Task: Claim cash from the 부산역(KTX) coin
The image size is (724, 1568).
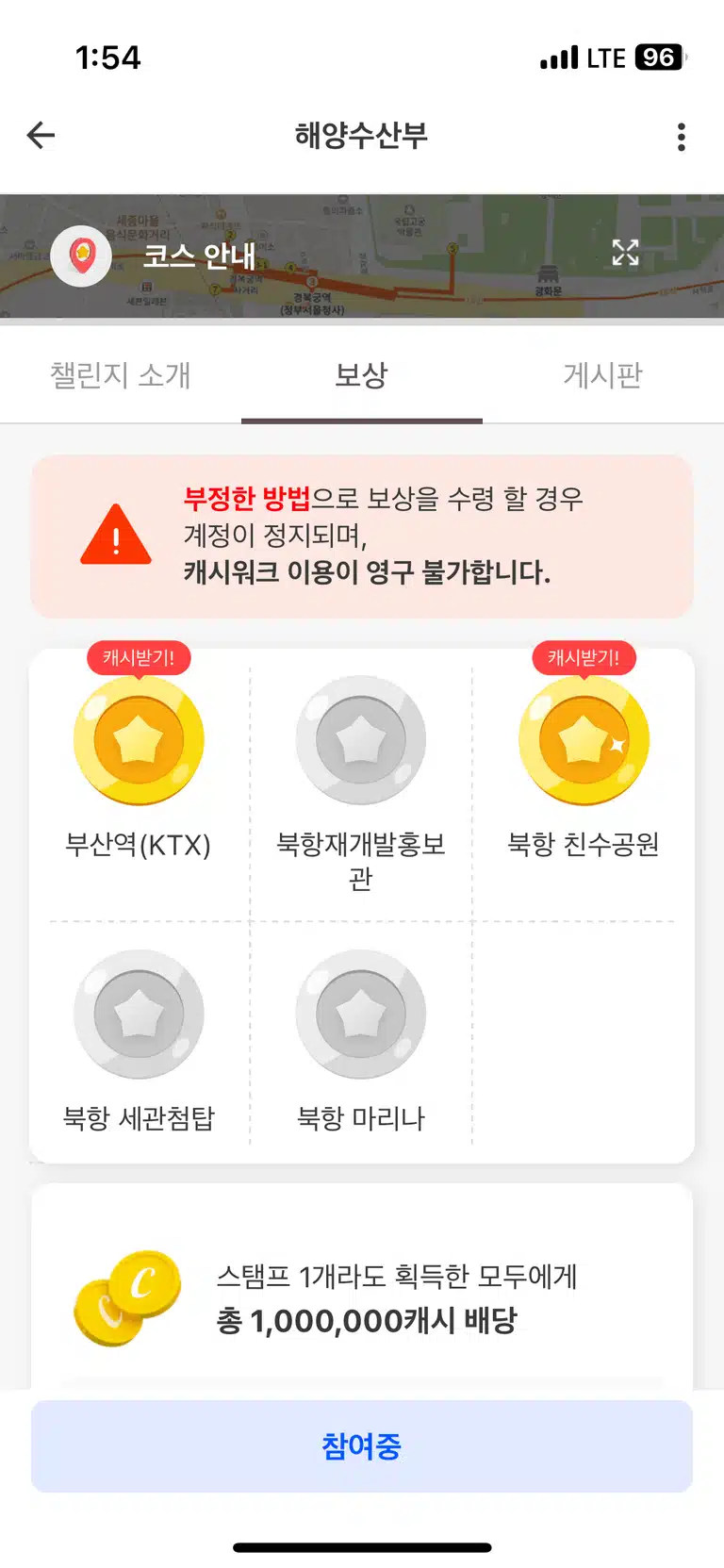Action: pos(139,740)
